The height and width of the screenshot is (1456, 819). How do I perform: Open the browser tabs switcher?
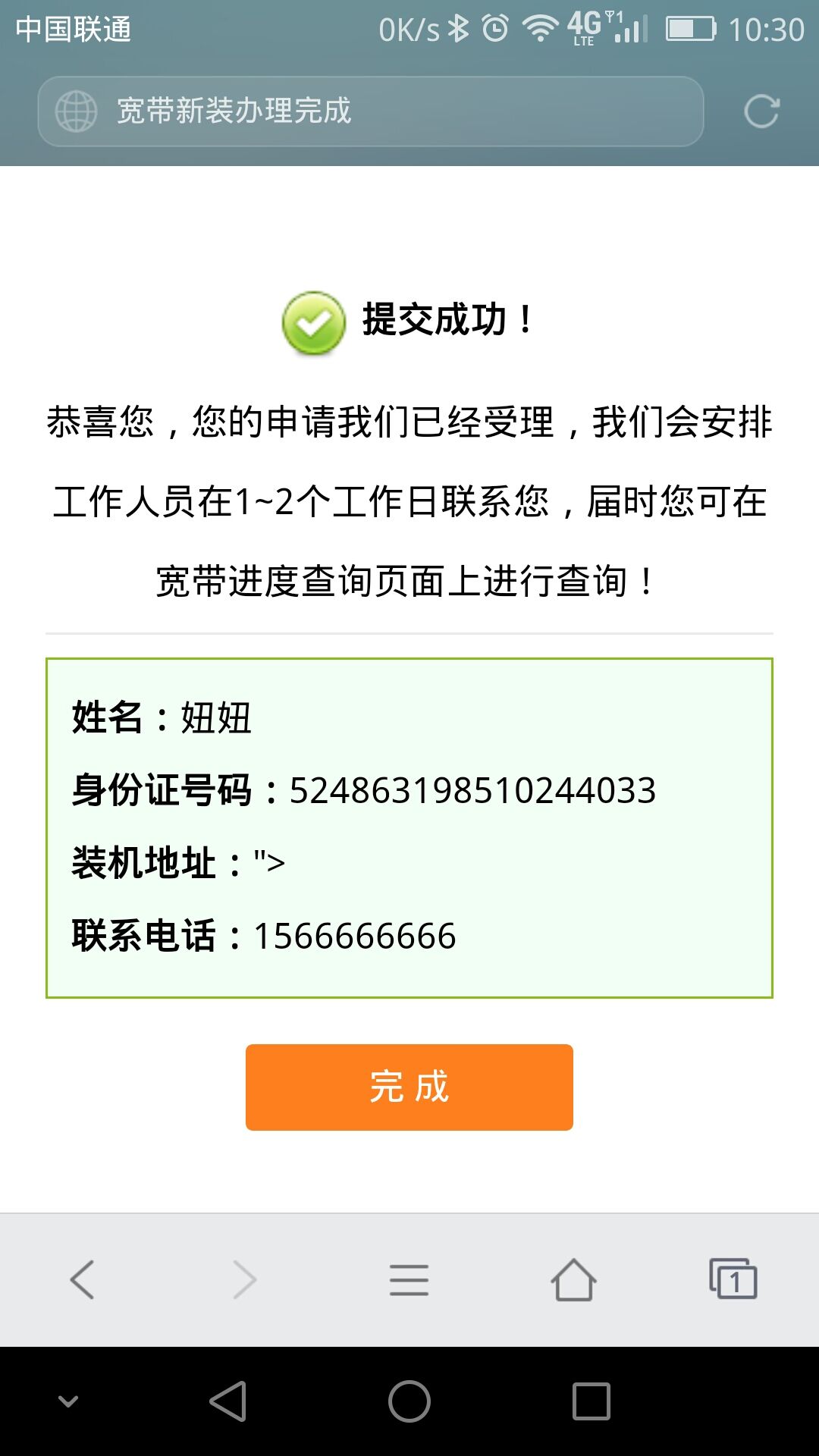(733, 1279)
